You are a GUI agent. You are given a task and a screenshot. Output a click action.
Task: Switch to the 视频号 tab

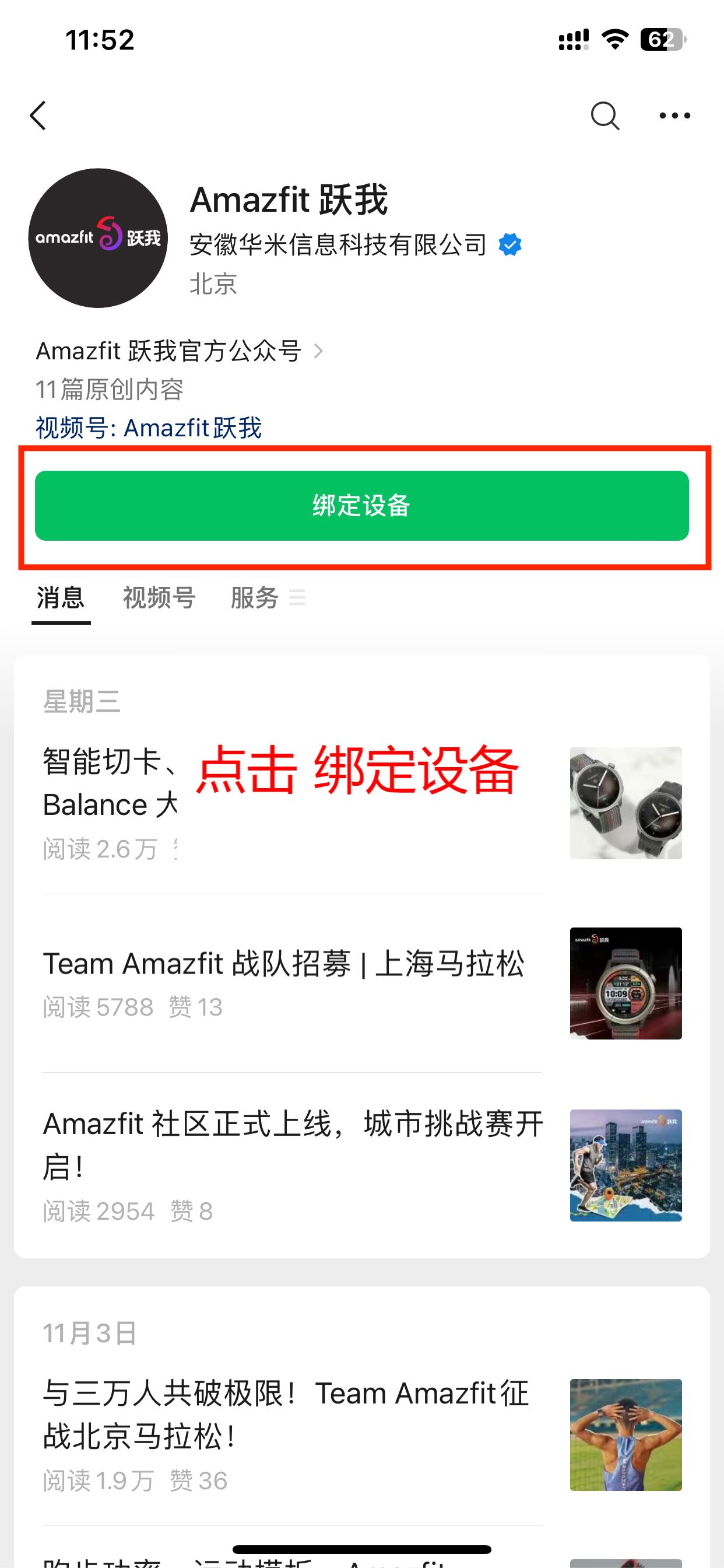tap(157, 599)
